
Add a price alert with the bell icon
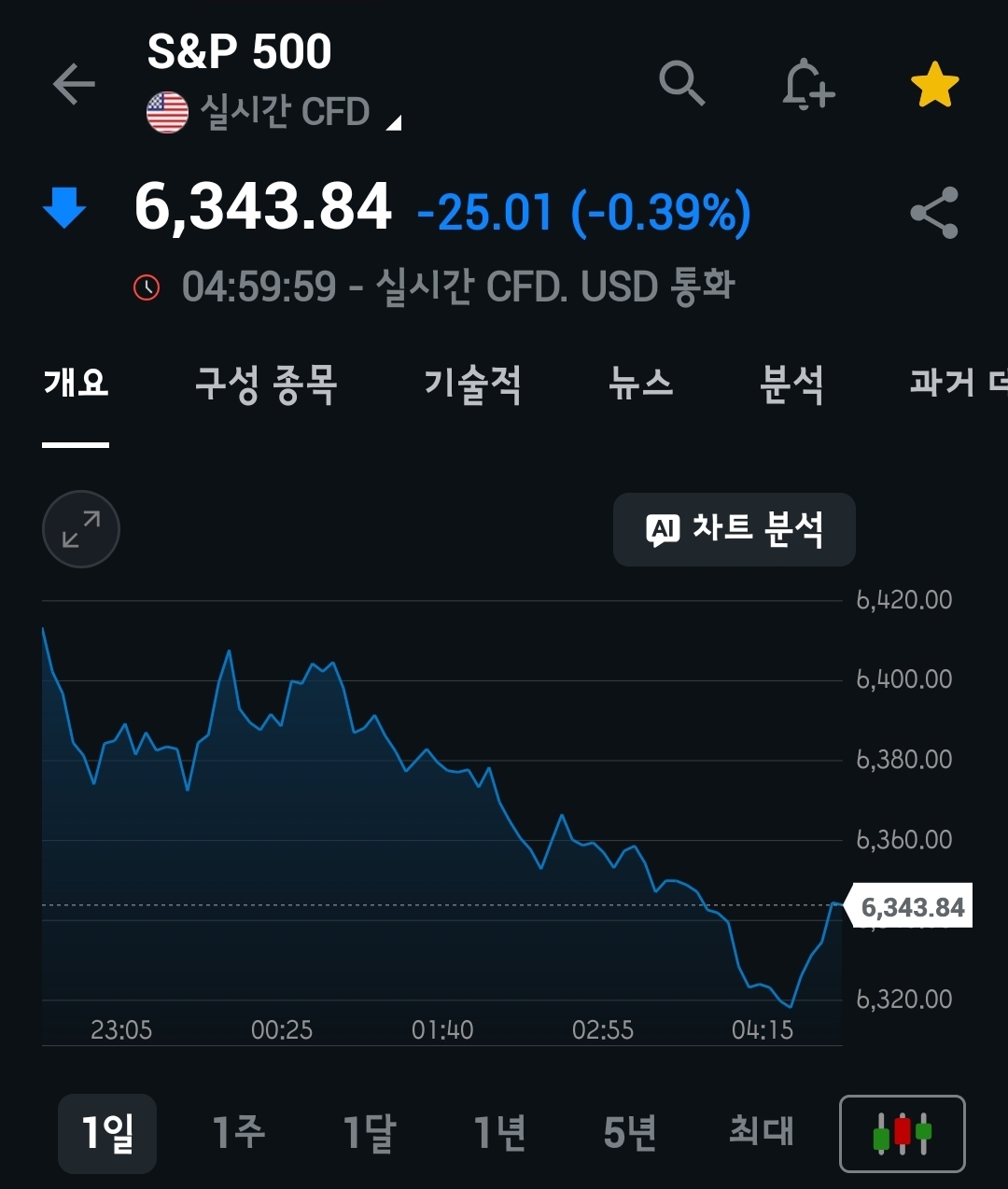pos(807,86)
